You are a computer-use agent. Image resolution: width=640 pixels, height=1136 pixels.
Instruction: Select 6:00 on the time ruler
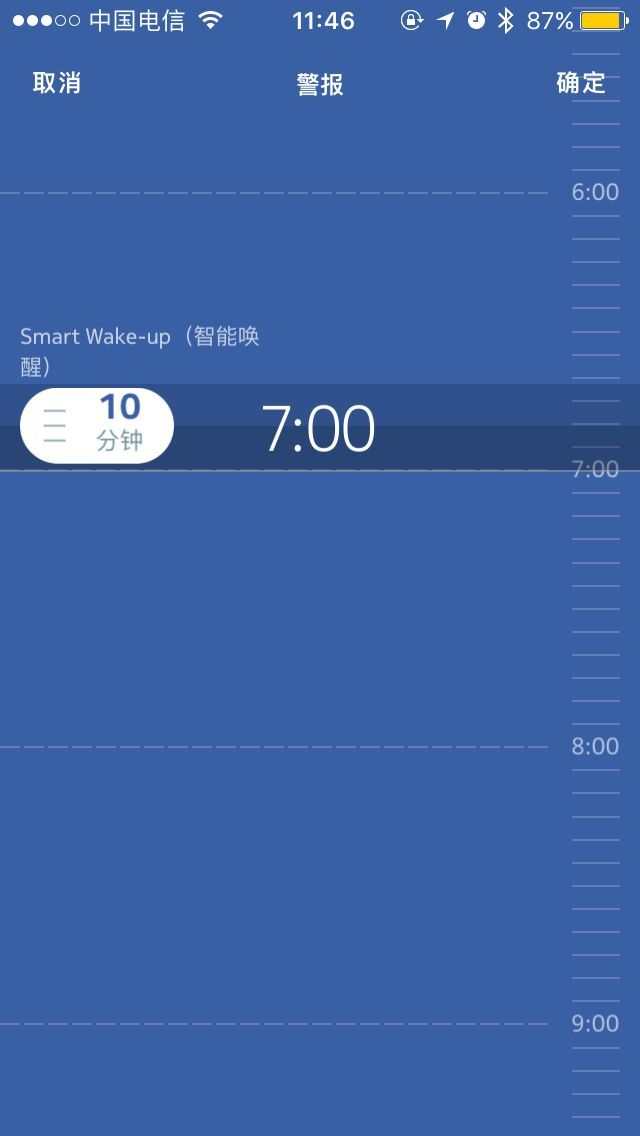595,192
